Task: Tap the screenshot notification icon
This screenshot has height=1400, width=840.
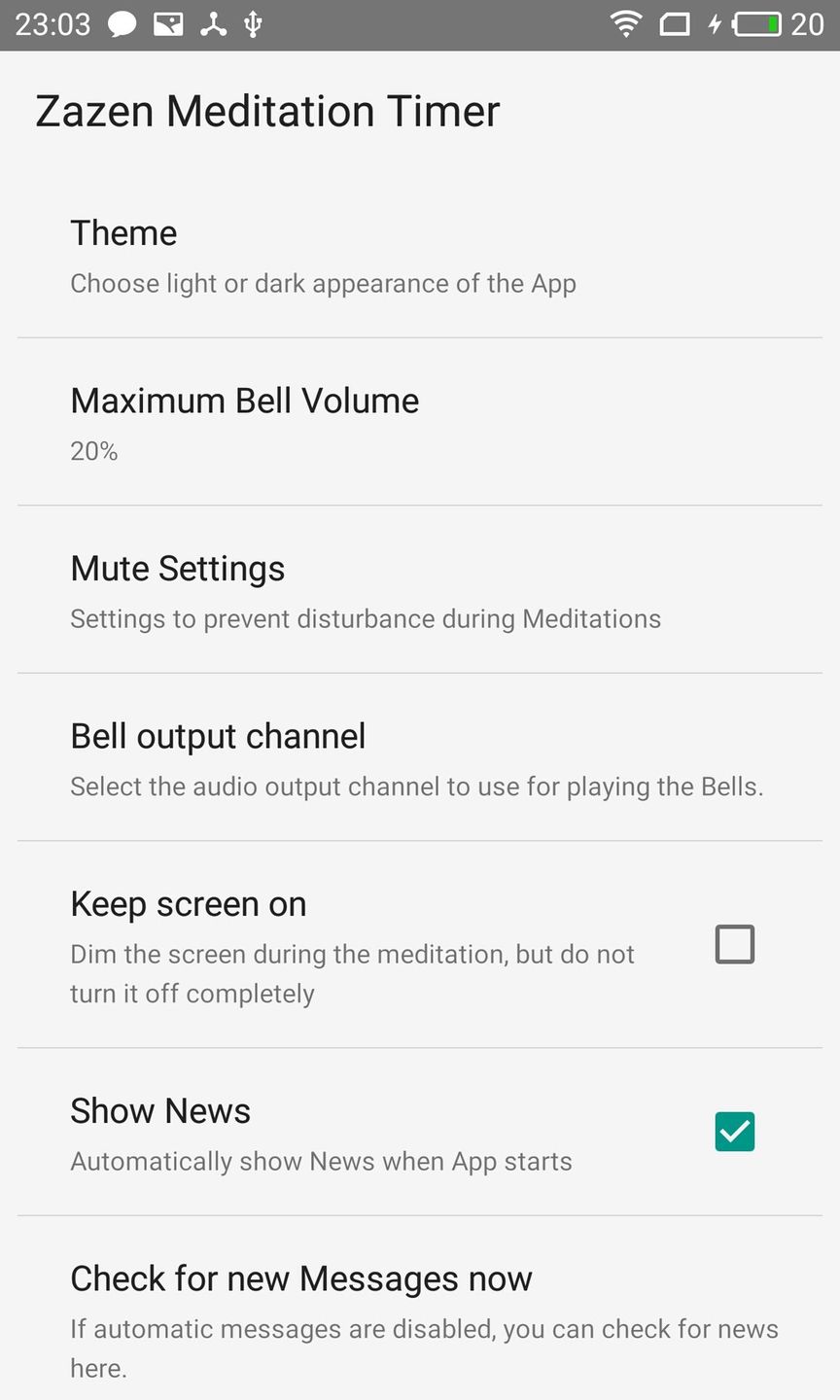Action: 167,24
